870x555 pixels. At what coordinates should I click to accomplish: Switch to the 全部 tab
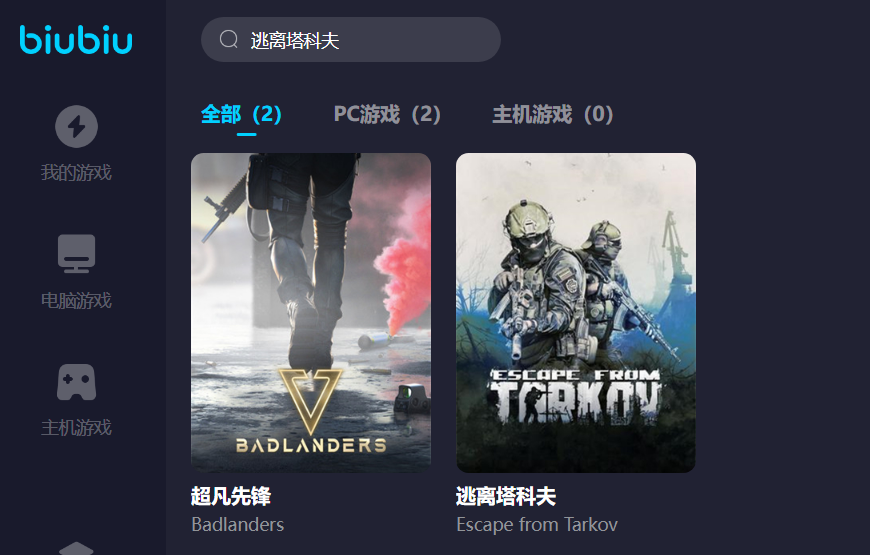241,114
